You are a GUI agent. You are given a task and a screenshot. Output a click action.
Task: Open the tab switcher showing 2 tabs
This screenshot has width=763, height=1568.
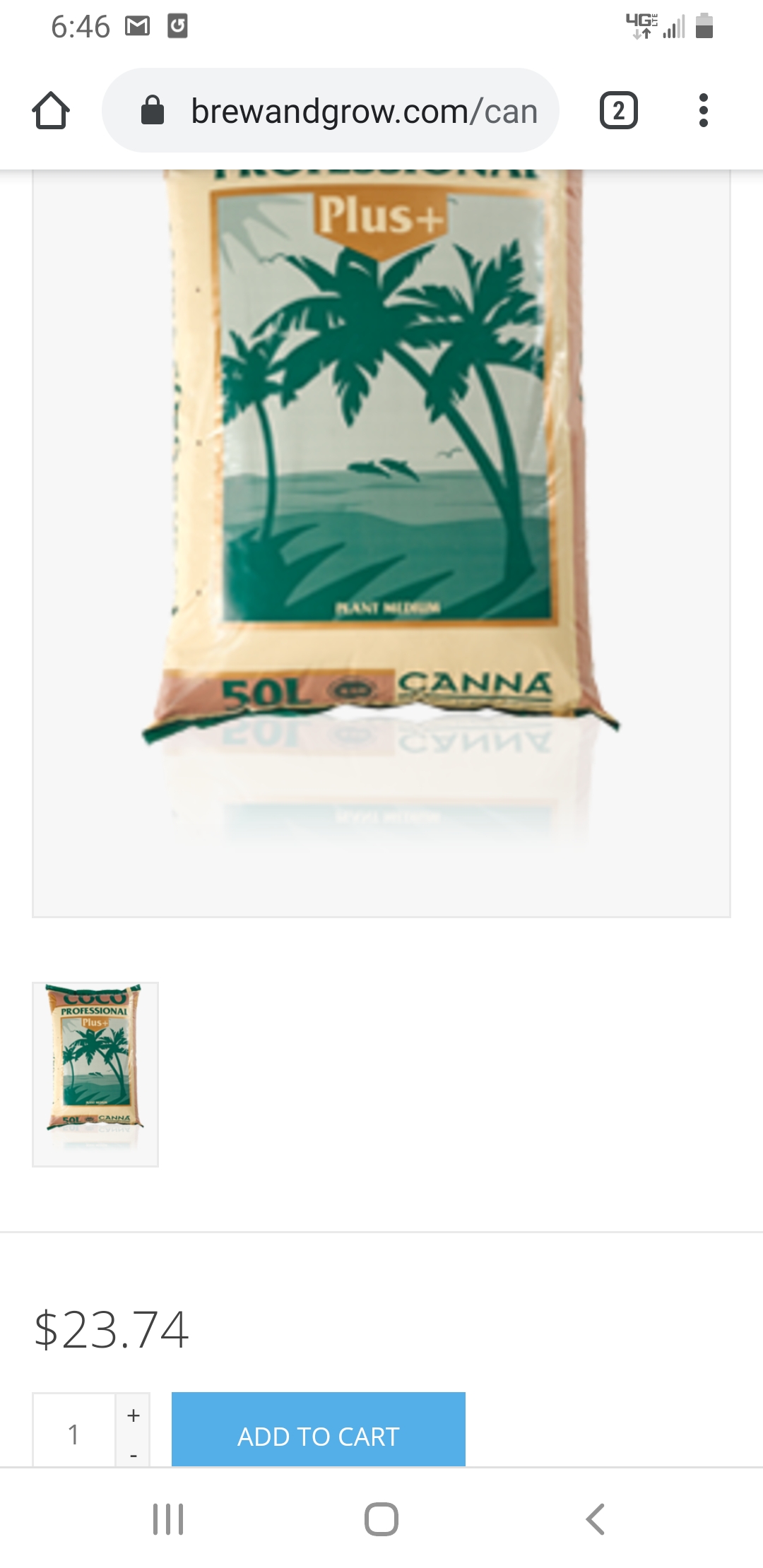618,111
